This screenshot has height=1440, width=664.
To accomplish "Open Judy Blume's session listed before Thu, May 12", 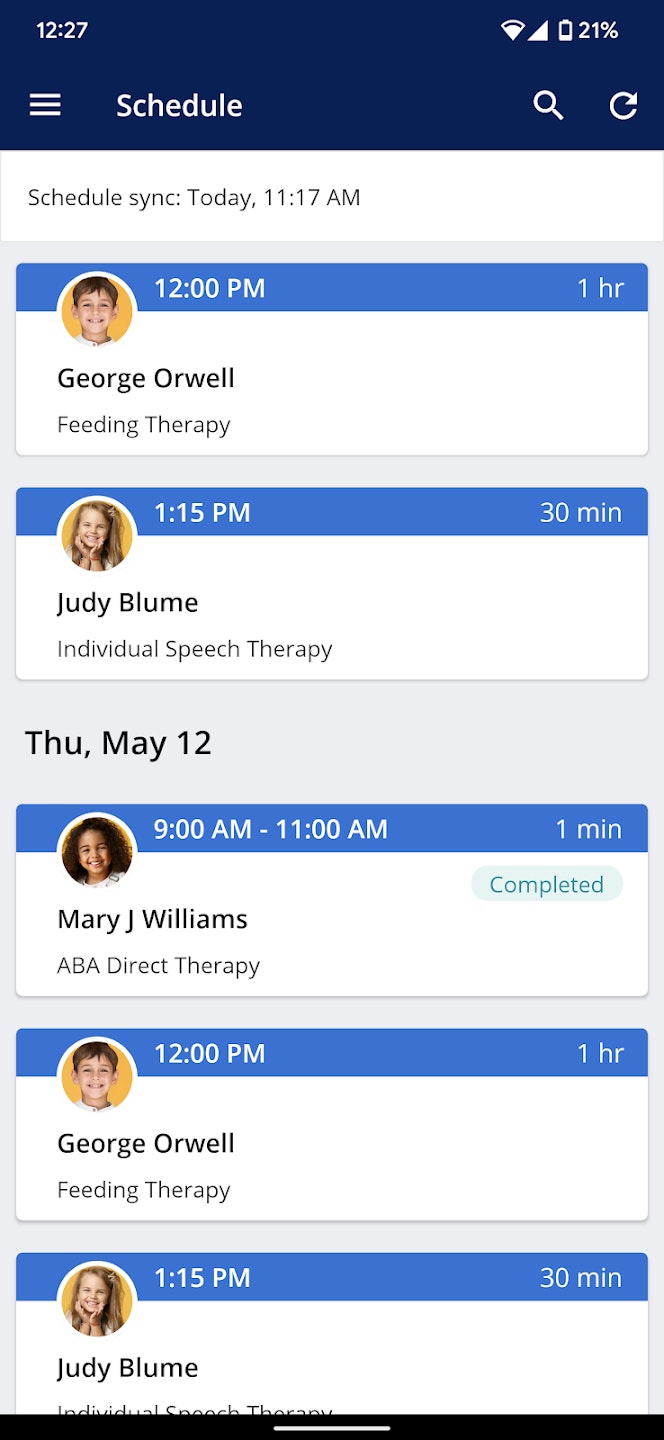I will tap(331, 604).
